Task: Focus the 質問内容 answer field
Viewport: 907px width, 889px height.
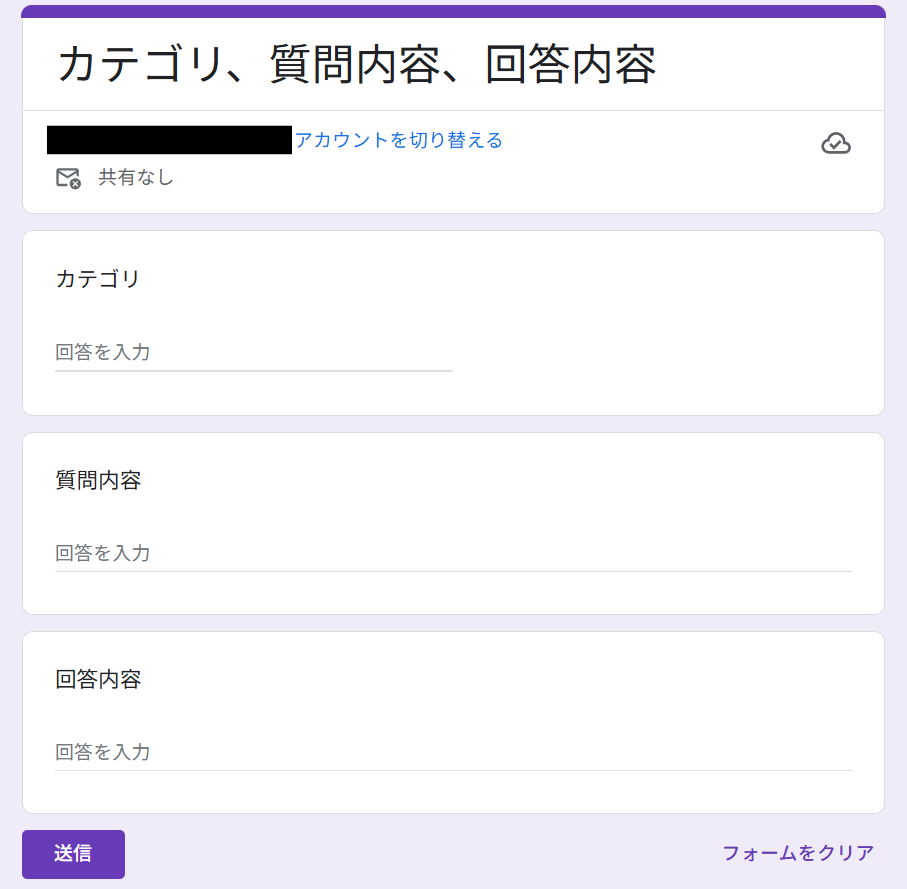Action: click(x=452, y=553)
